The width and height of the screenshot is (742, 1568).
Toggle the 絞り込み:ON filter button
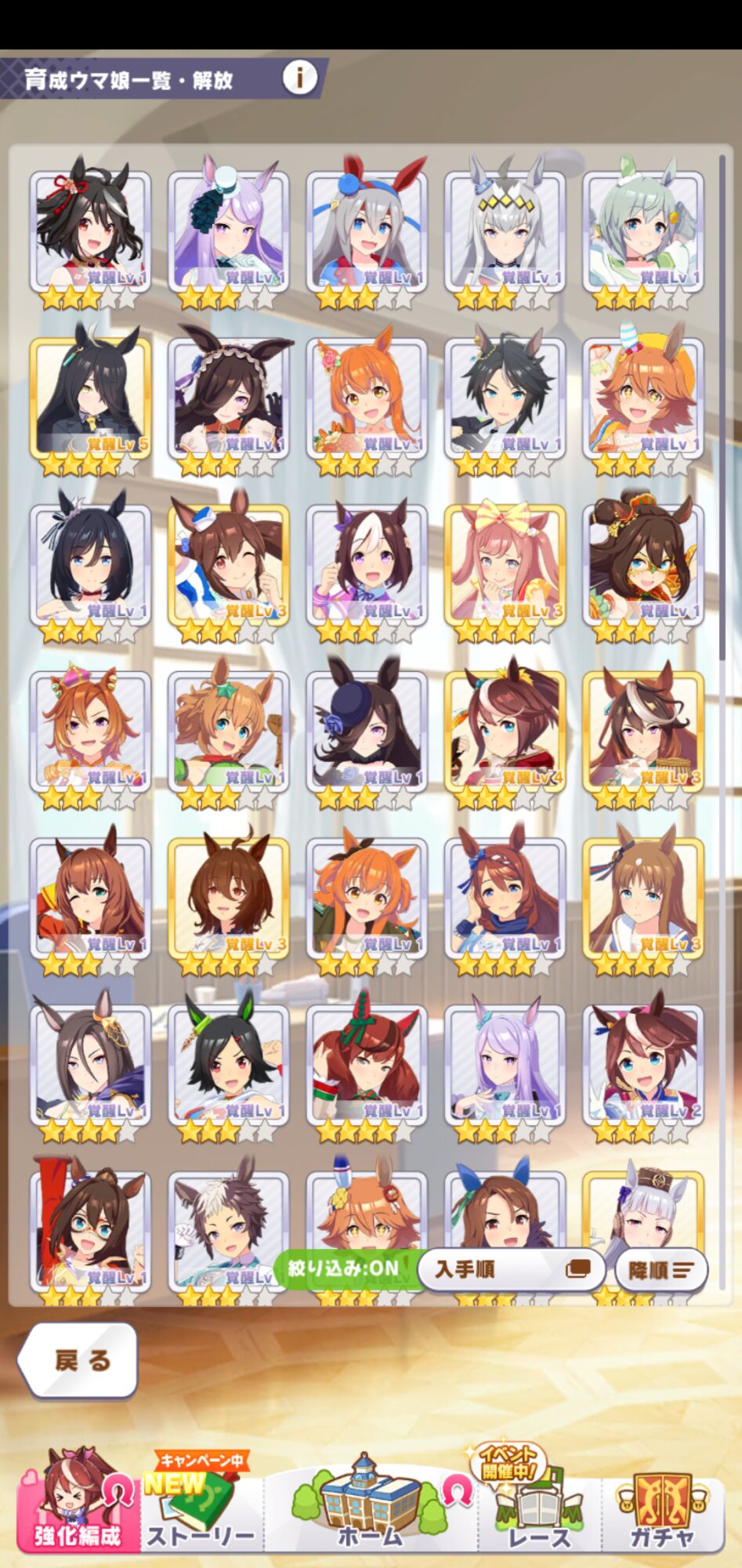coord(343,1268)
